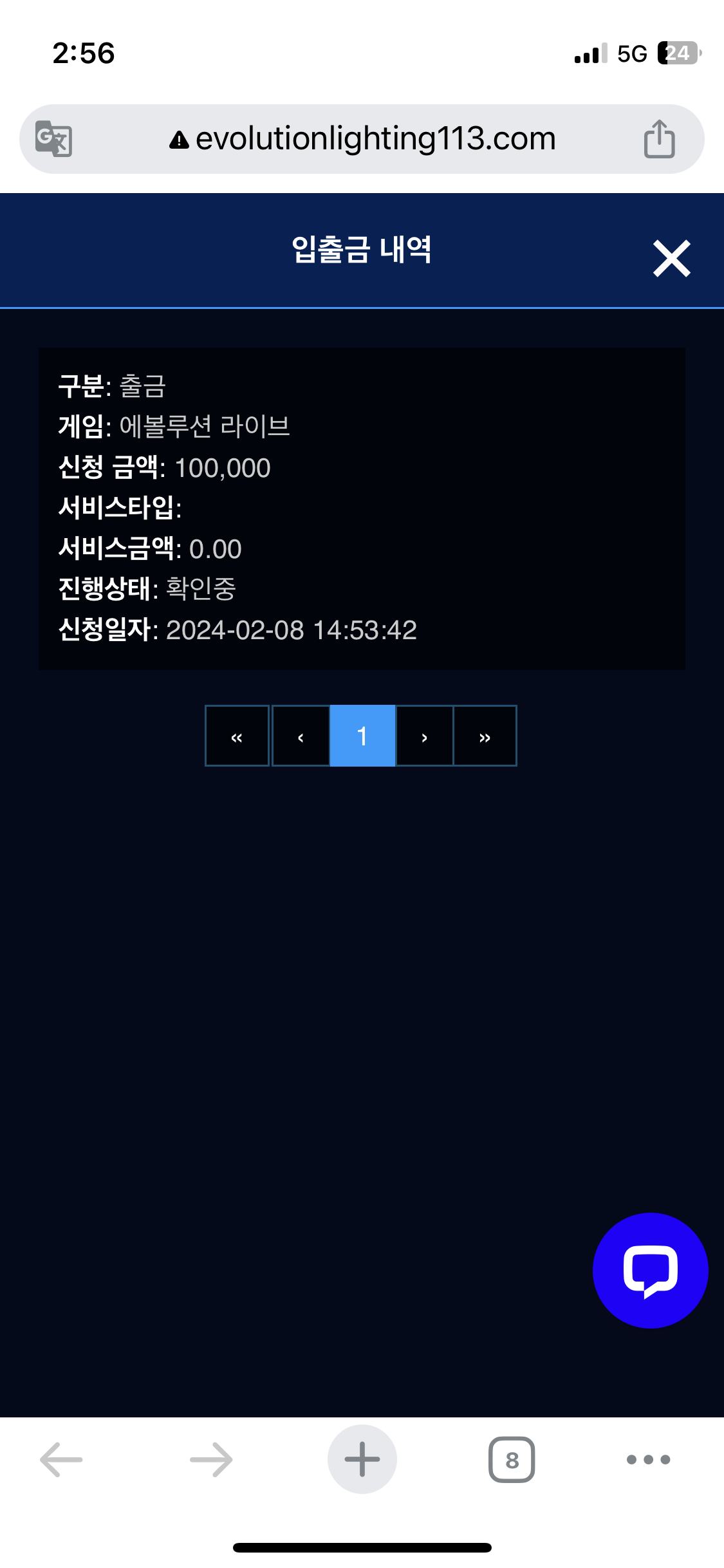Jump to the last page of records
Image resolution: width=724 pixels, height=1568 pixels.
(485, 736)
